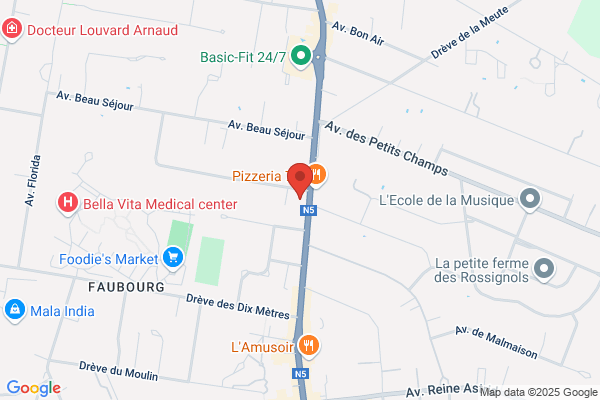Open the L'Ecole de la Musique marker
The width and height of the screenshot is (600, 400).
tap(530, 200)
